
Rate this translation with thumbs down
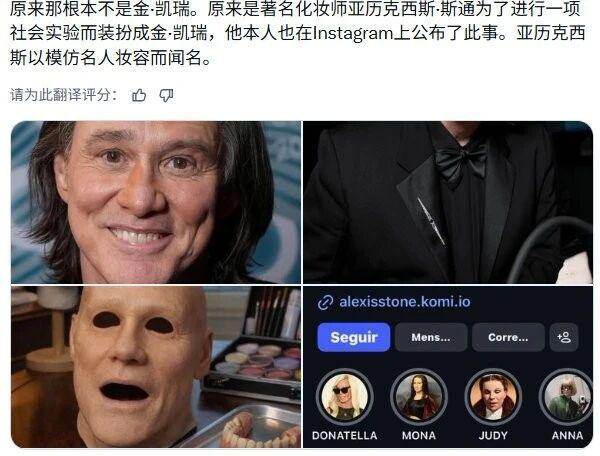point(166,95)
